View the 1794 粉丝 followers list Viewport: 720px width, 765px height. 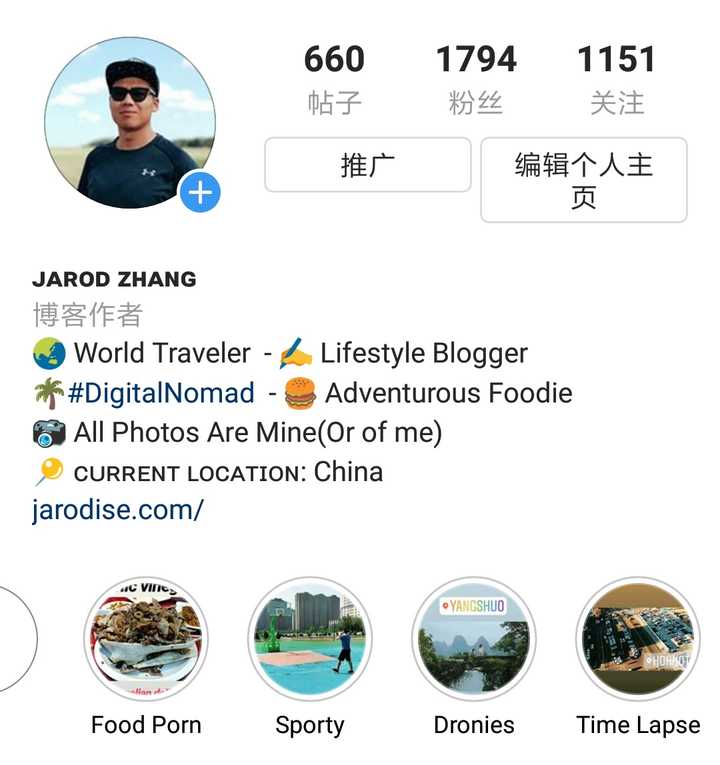tap(475, 78)
